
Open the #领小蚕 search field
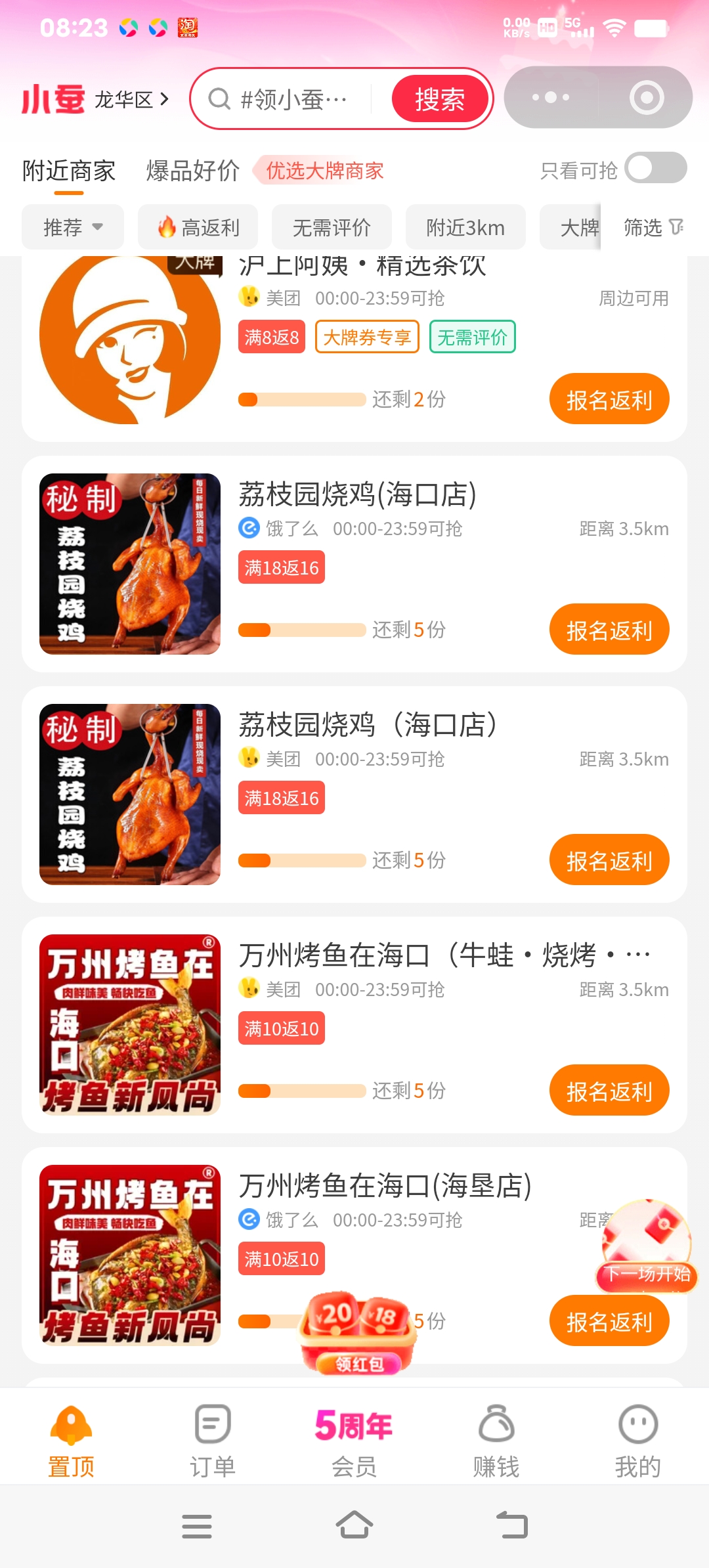[x=289, y=99]
